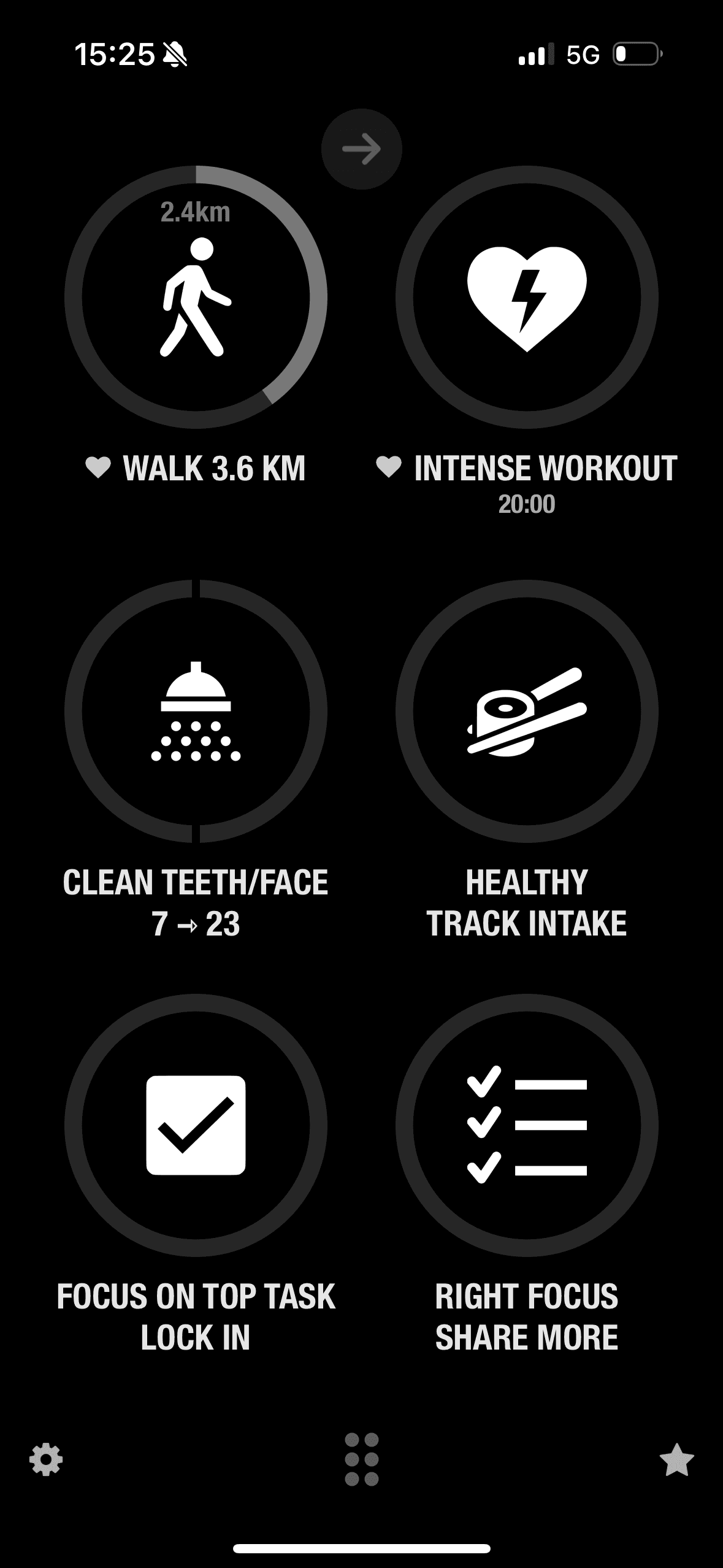
Task: Check off Focus On Top Task habit
Action: click(196, 1126)
